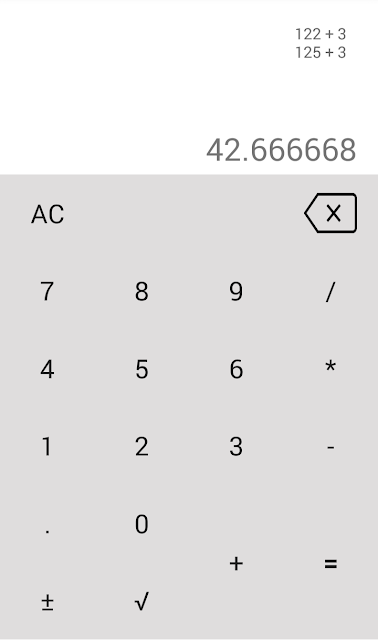The width and height of the screenshot is (378, 640).
Task: Take the square root of the value
Action: click(142, 602)
